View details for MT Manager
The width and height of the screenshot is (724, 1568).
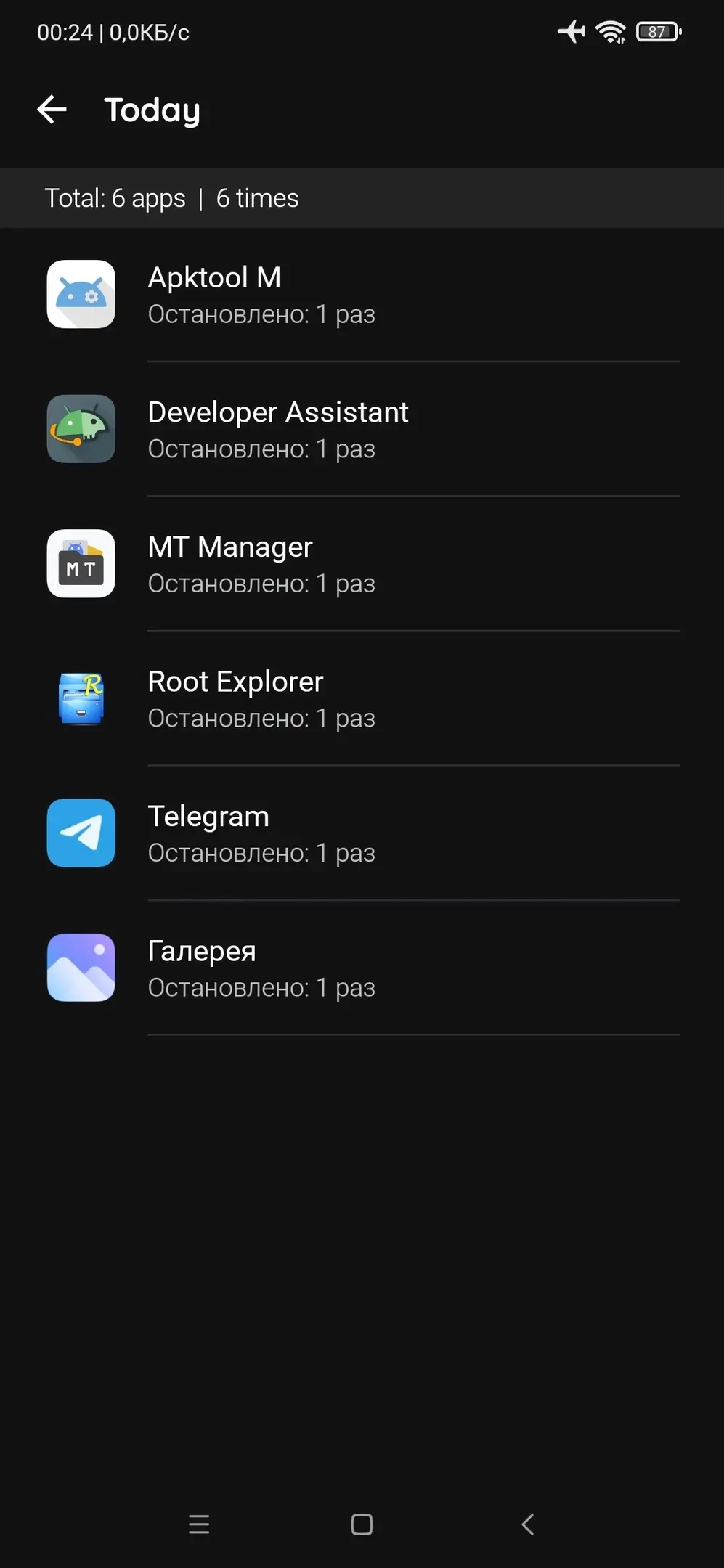[362, 564]
